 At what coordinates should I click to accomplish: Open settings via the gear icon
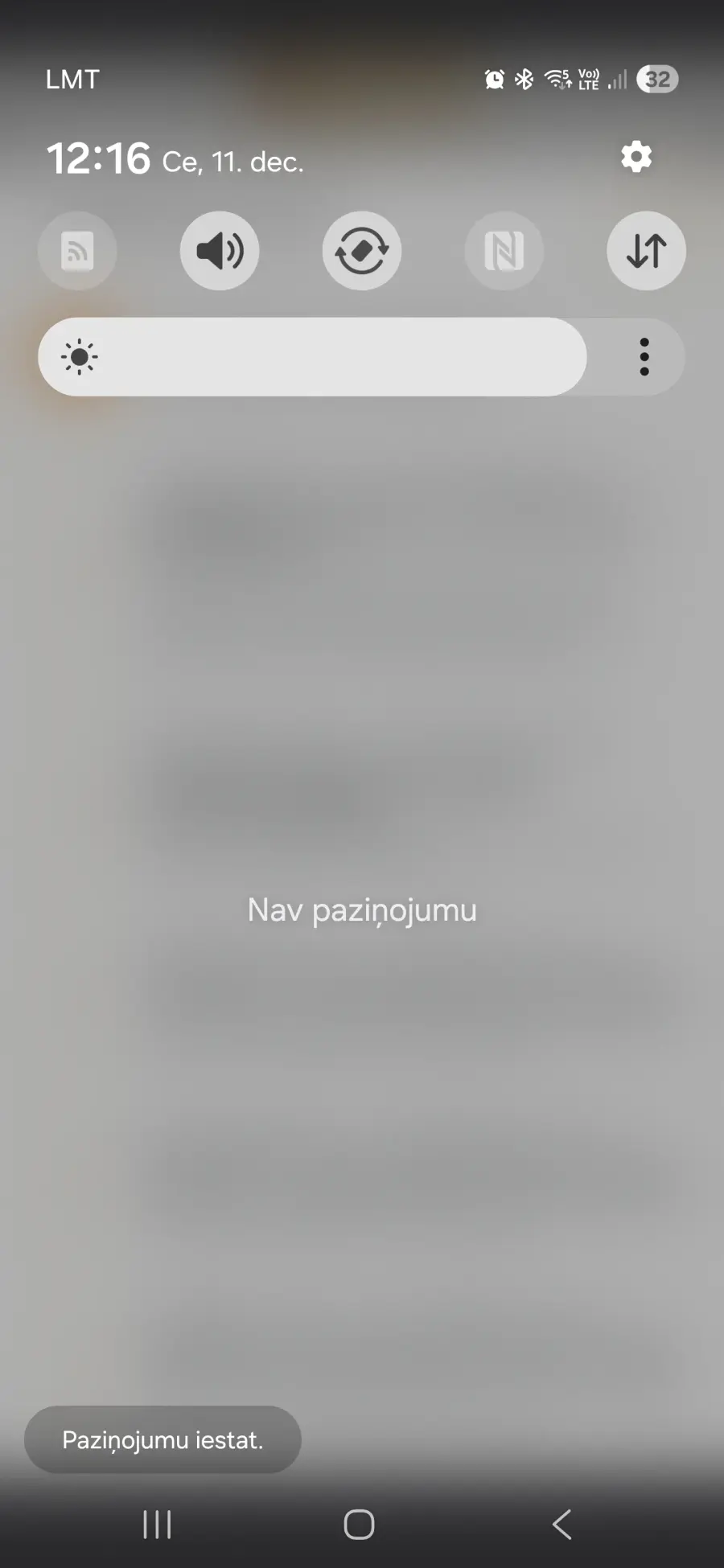tap(636, 157)
